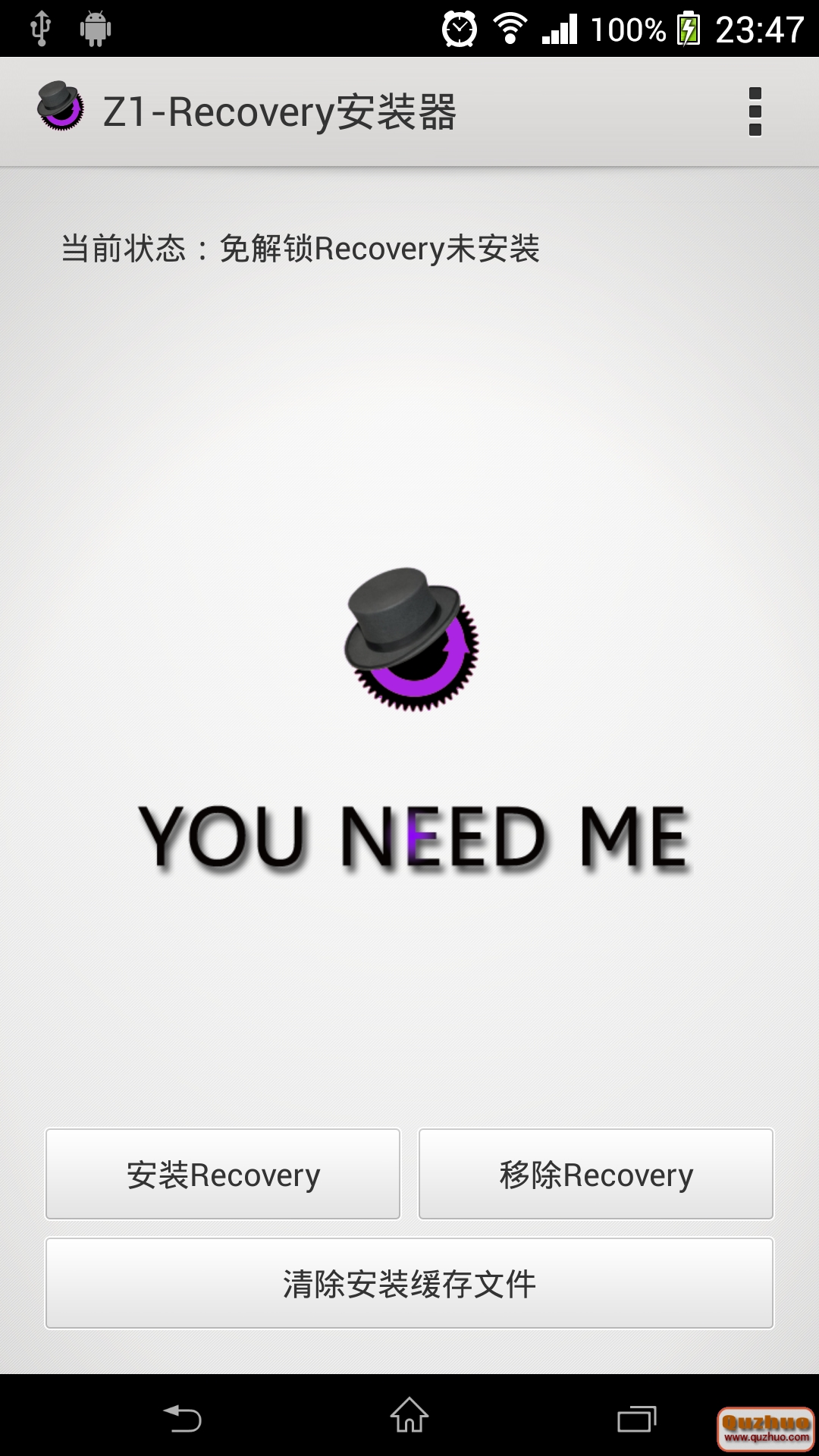
Task: Open the recent apps view
Action: coord(636,1417)
